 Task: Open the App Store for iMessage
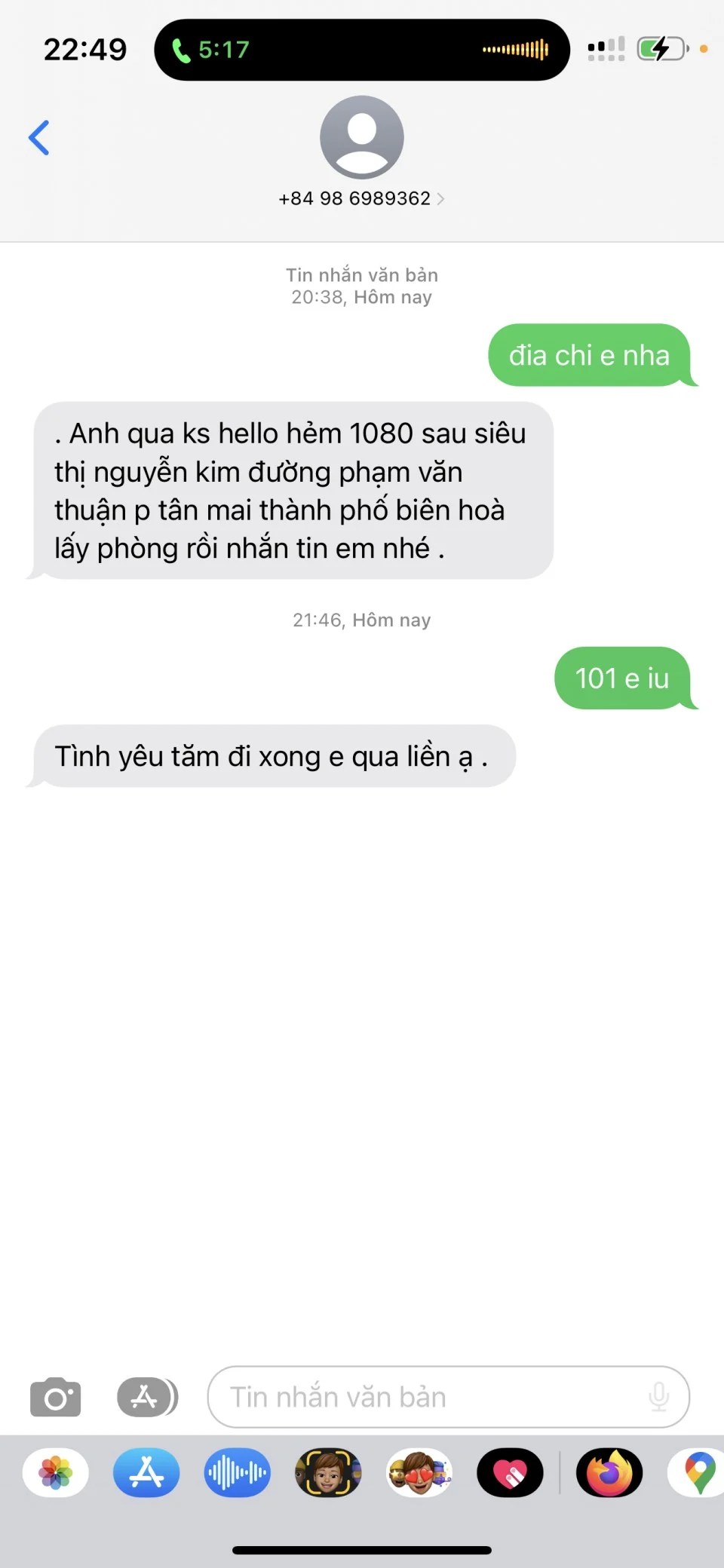[x=146, y=1472]
